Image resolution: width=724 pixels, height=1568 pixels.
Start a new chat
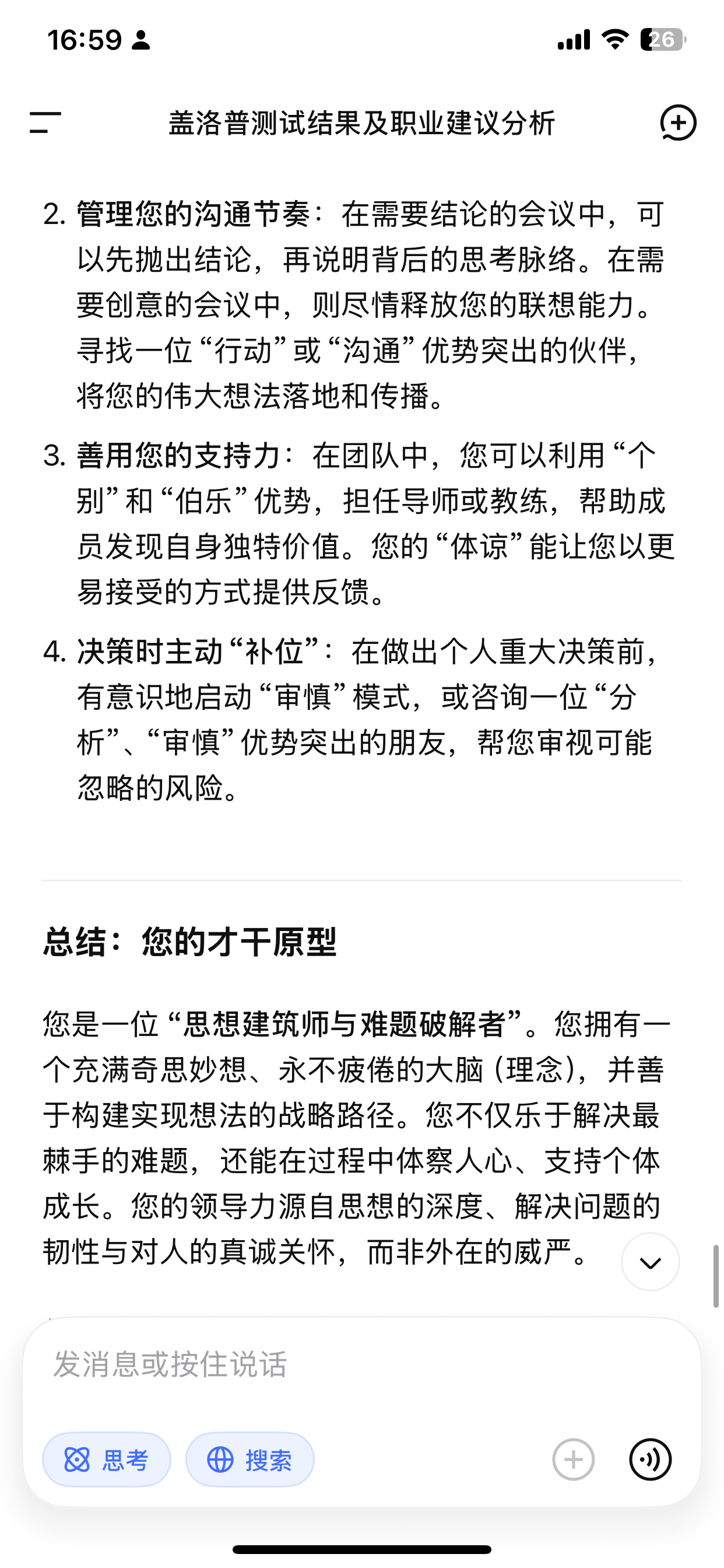click(x=678, y=123)
